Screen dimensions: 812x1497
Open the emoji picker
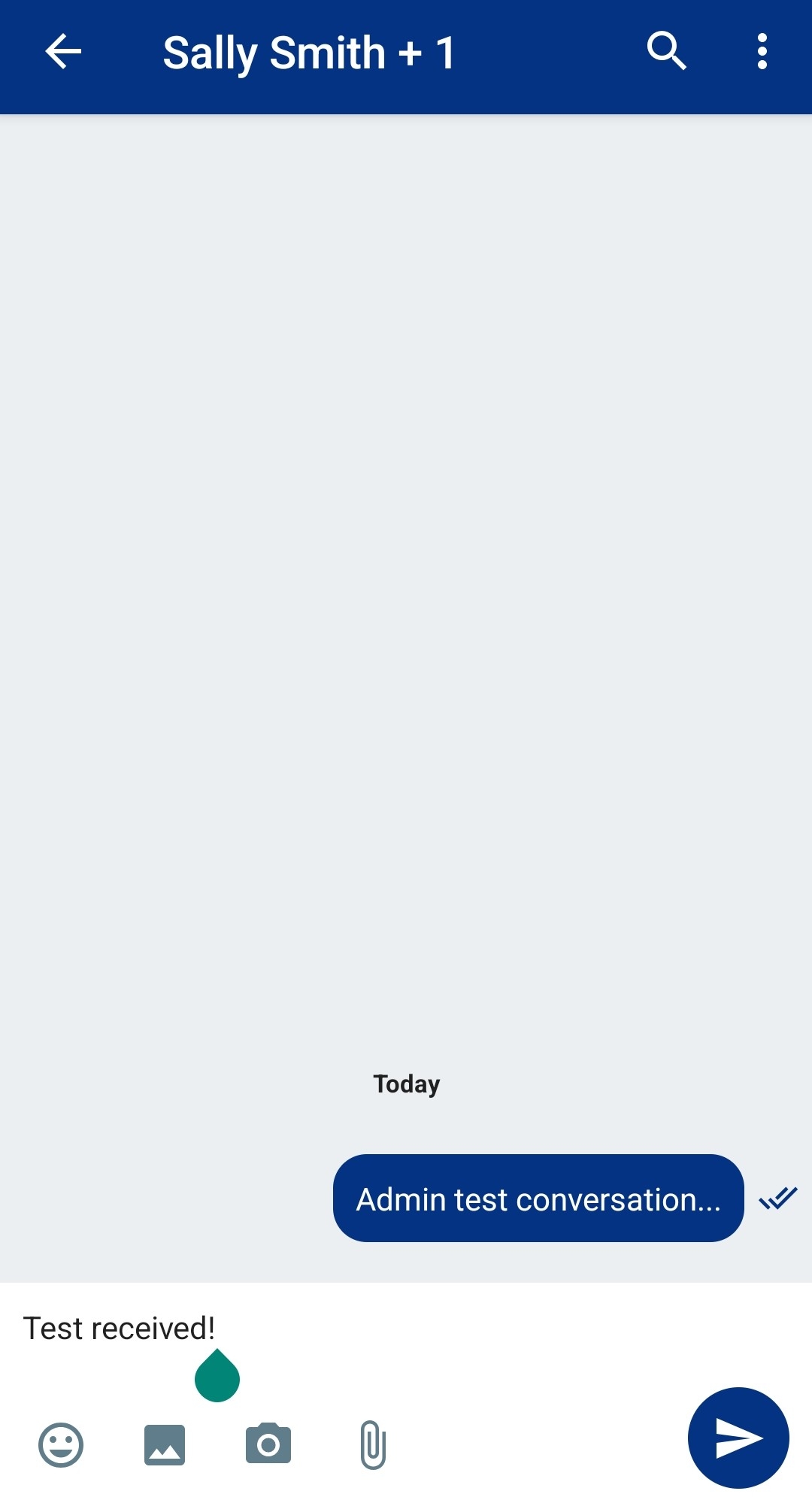click(61, 1444)
